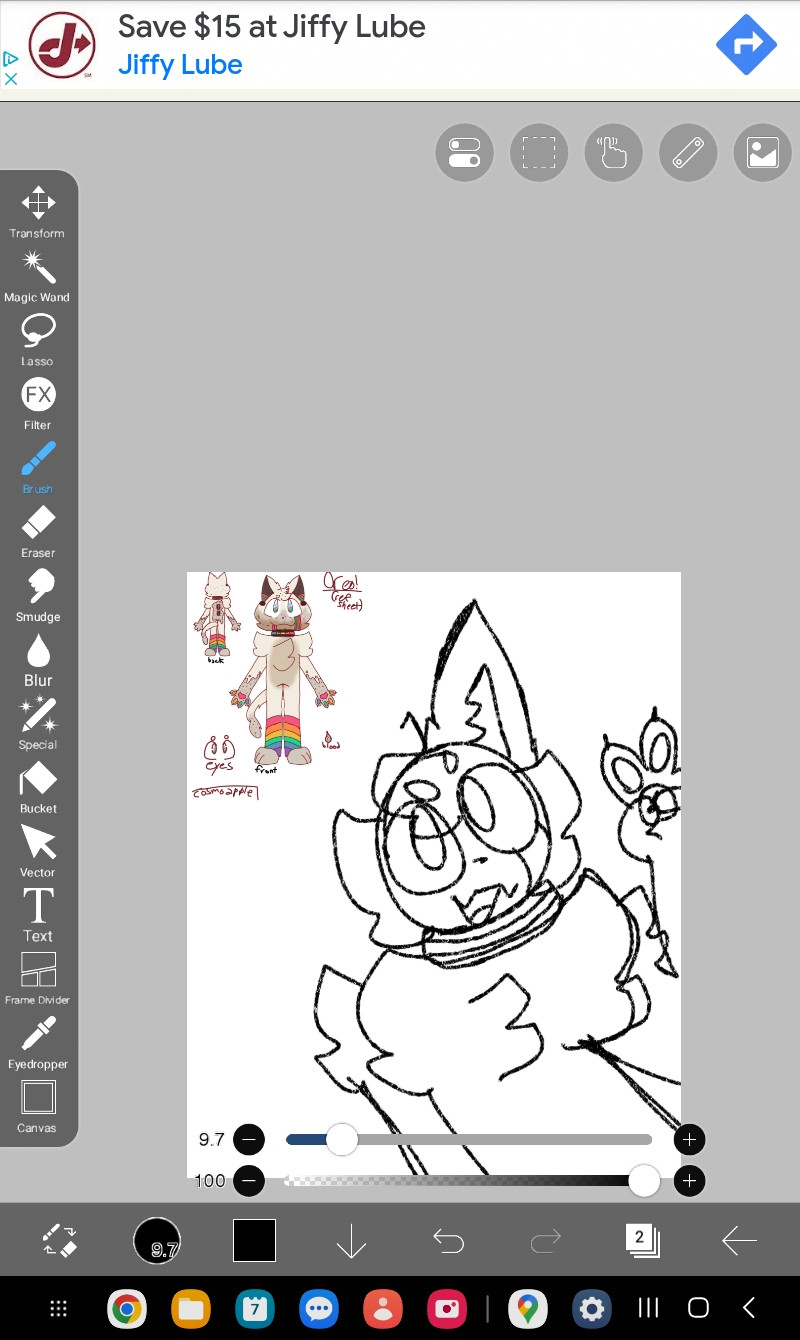The width and height of the screenshot is (800, 1340).
Task: Select the Eyedropper tool
Action: pos(38,1042)
